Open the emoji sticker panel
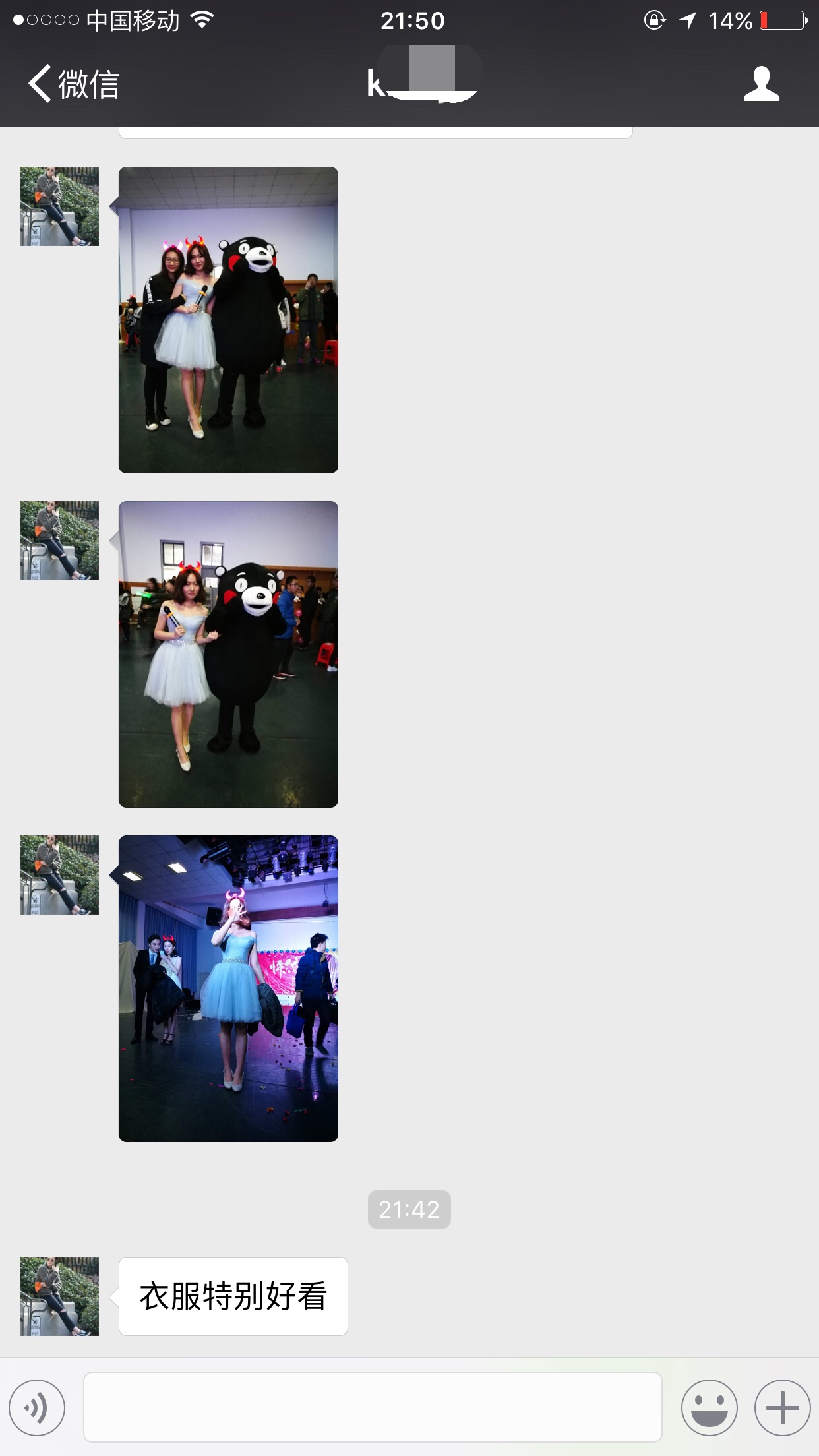This screenshot has width=819, height=1456. [710, 1408]
